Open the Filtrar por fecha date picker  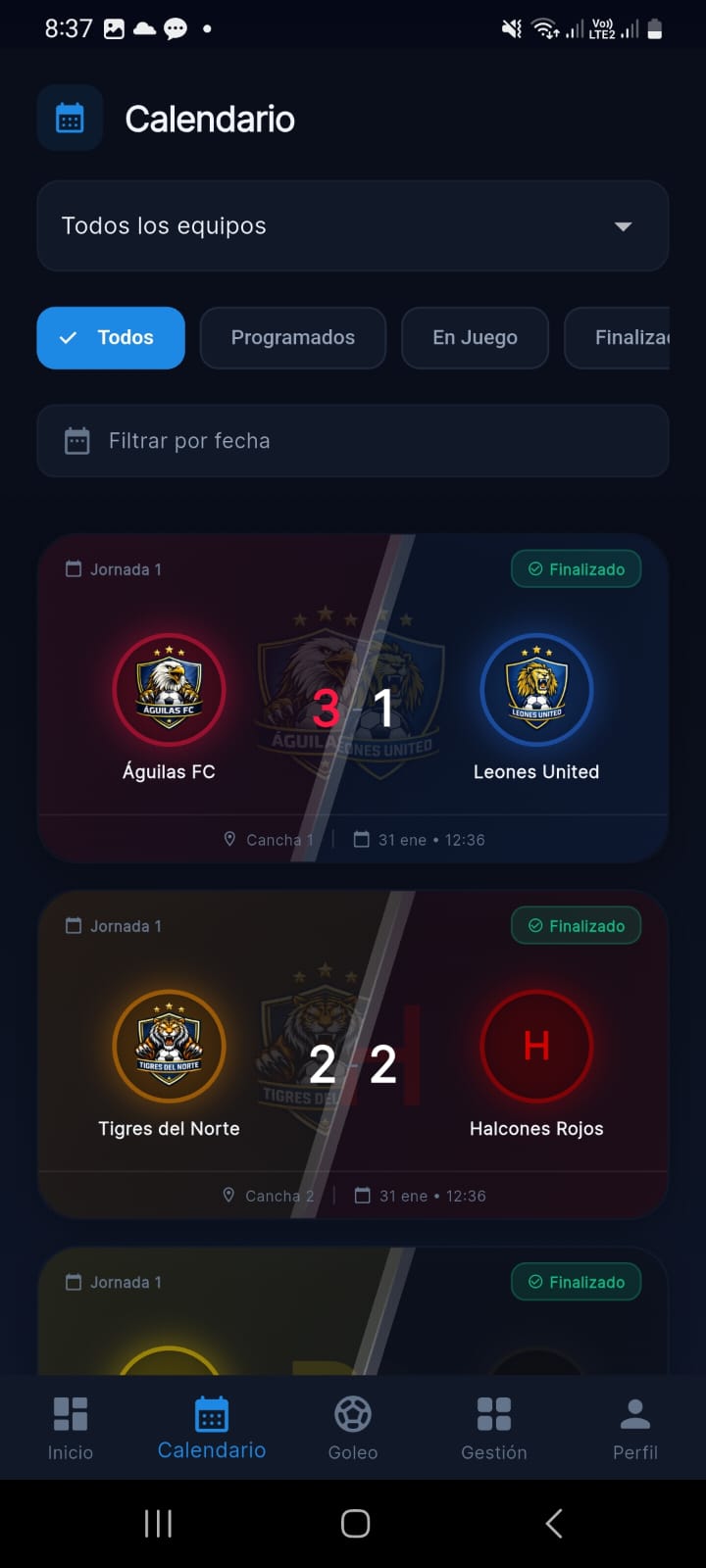click(352, 441)
